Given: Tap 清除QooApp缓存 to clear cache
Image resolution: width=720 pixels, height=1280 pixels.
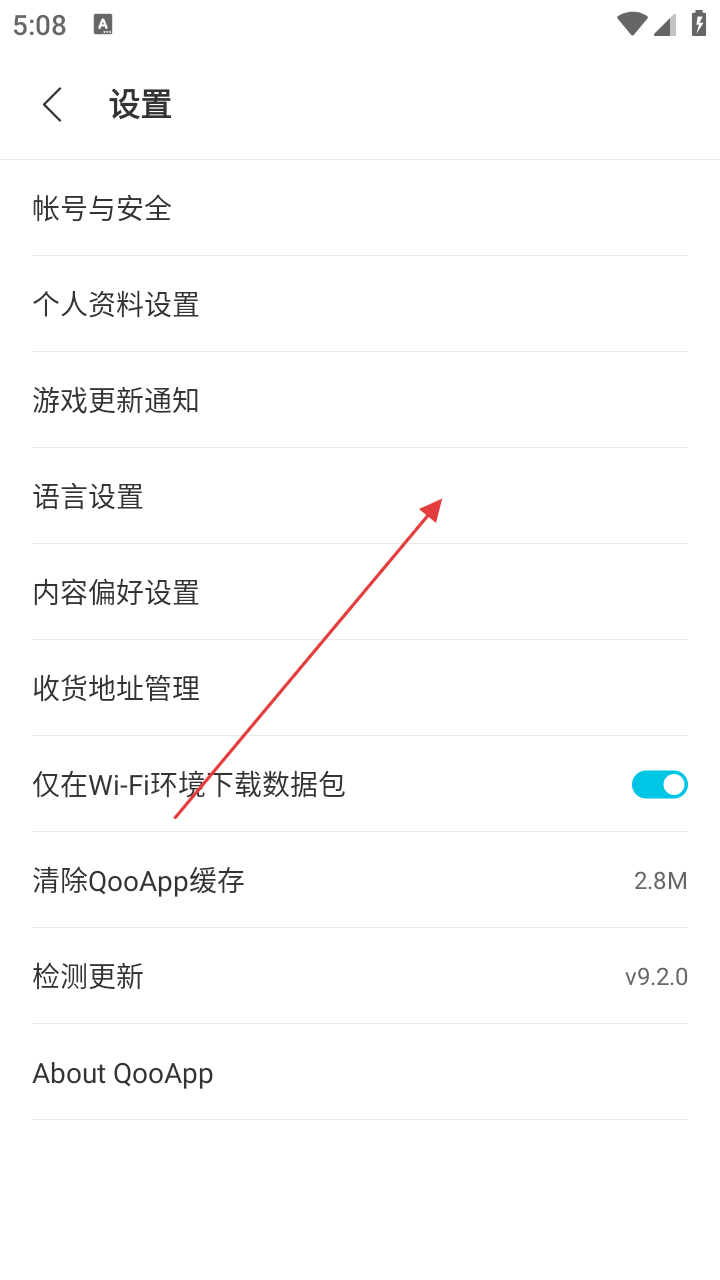Looking at the screenshot, I should point(138,880).
